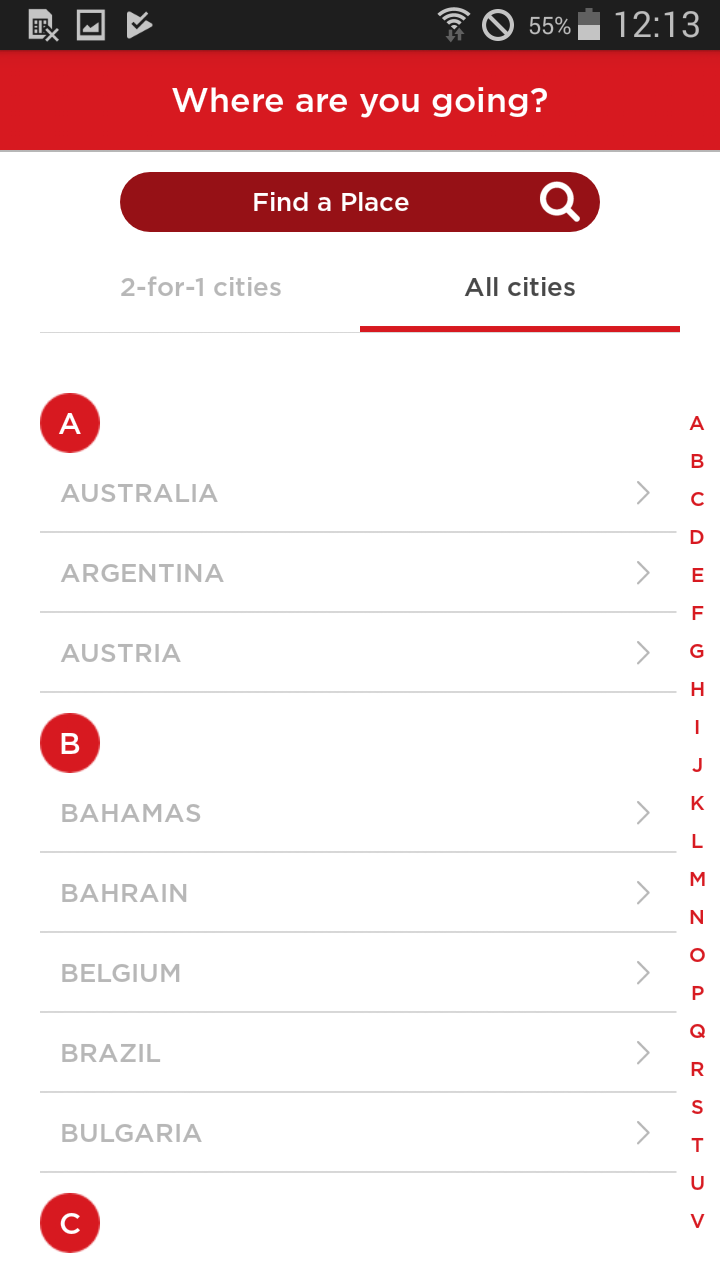Jump to letter D in index
The width and height of the screenshot is (720, 1280).
coord(697,537)
